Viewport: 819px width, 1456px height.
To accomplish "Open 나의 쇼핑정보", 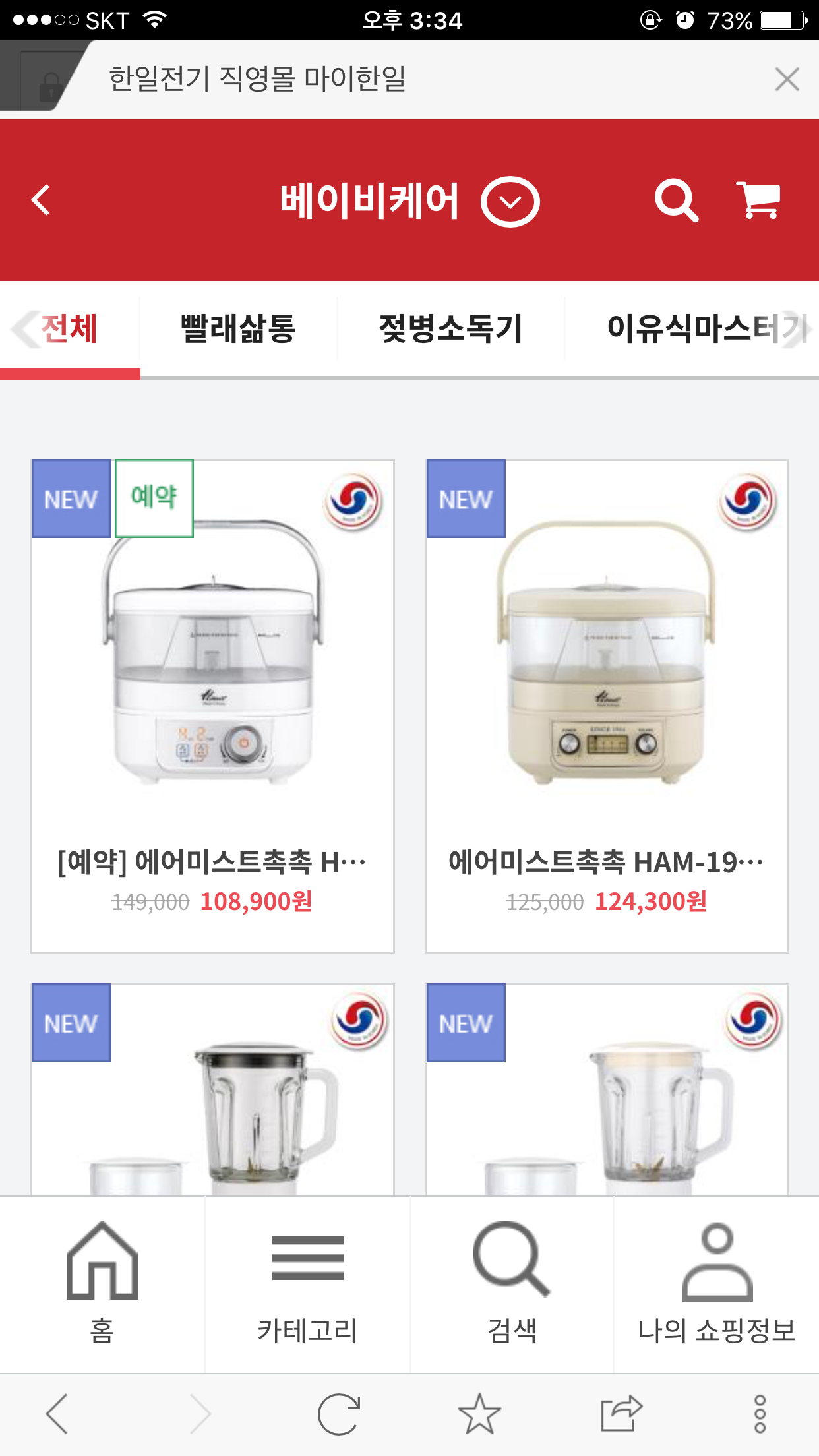I will pyautogui.click(x=717, y=1283).
